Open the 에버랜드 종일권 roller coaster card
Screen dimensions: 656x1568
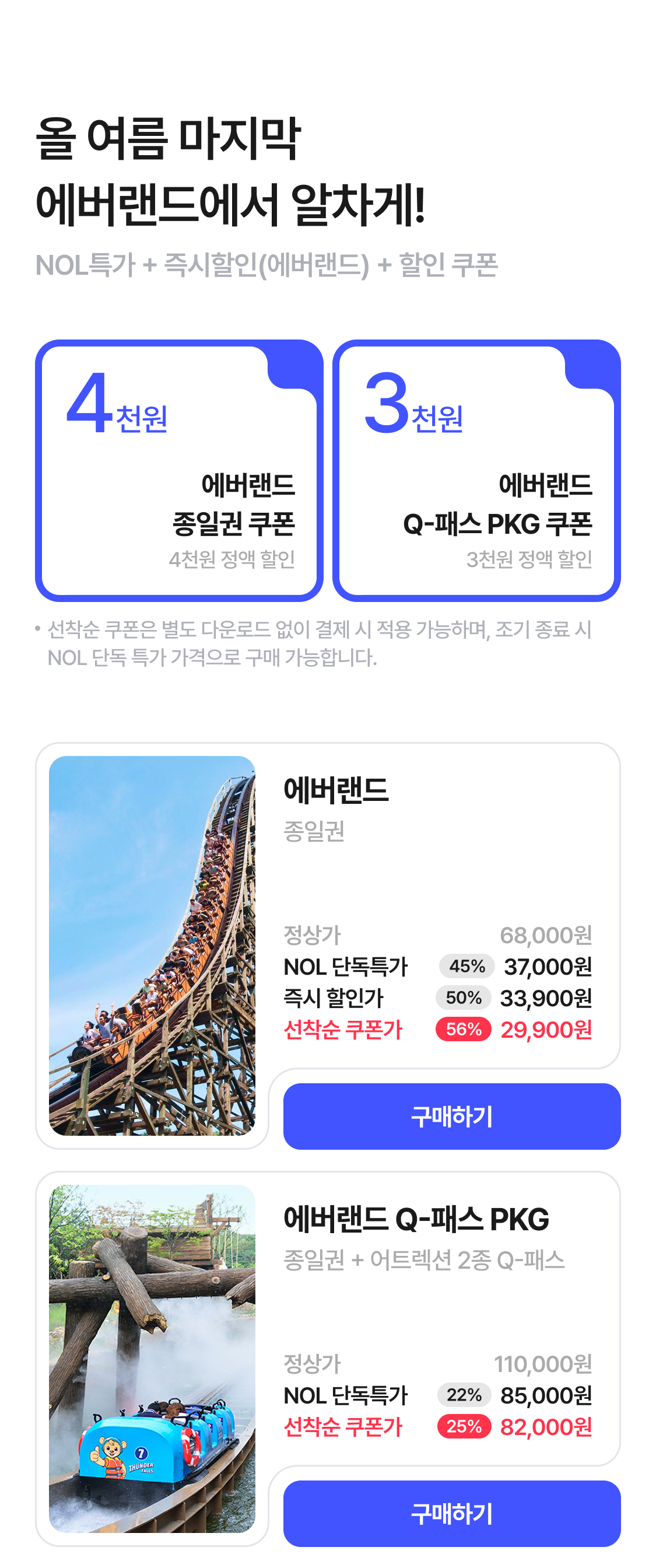[152, 946]
